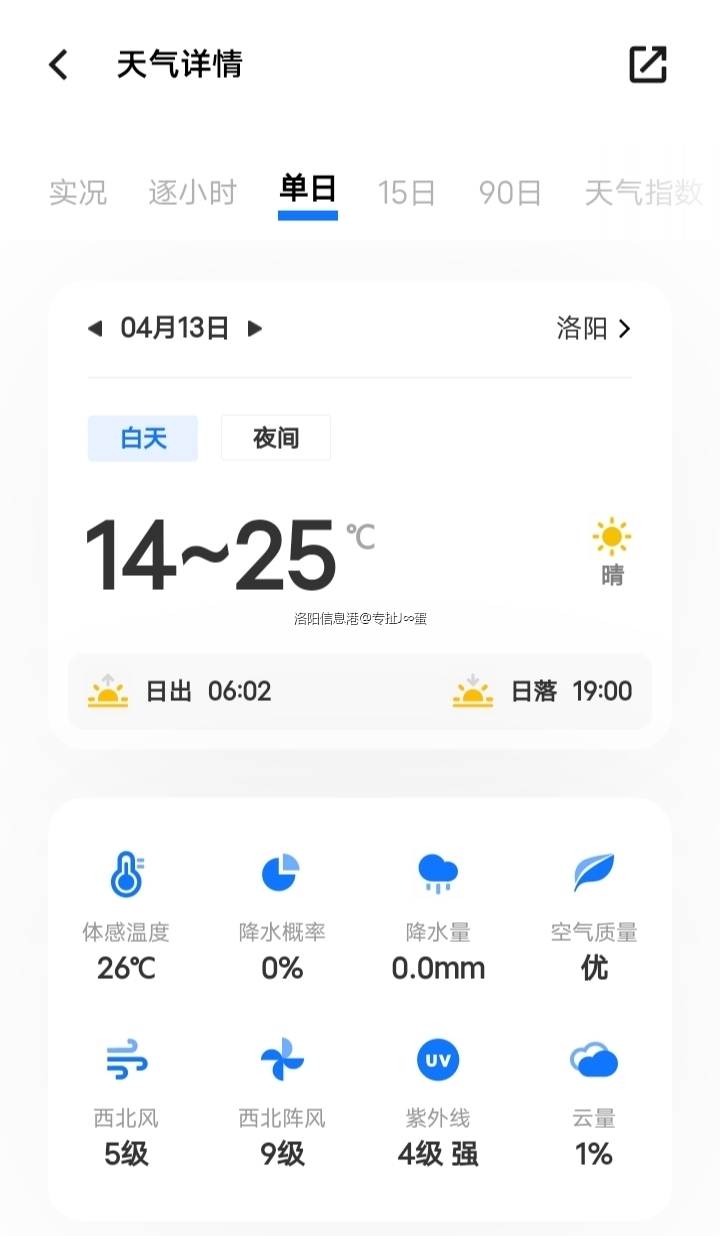Switch to the 90日 forecast tab
Screen dimensions: 720x1236
point(510,192)
